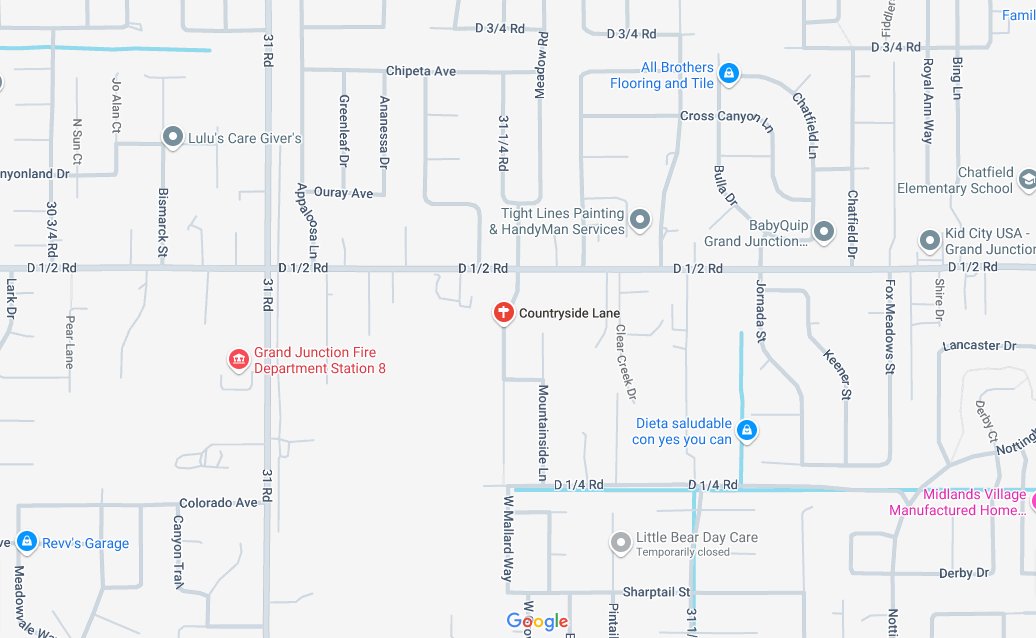Open Lulu's Care Giver's map marker
The image size is (1036, 638).
tap(173, 137)
